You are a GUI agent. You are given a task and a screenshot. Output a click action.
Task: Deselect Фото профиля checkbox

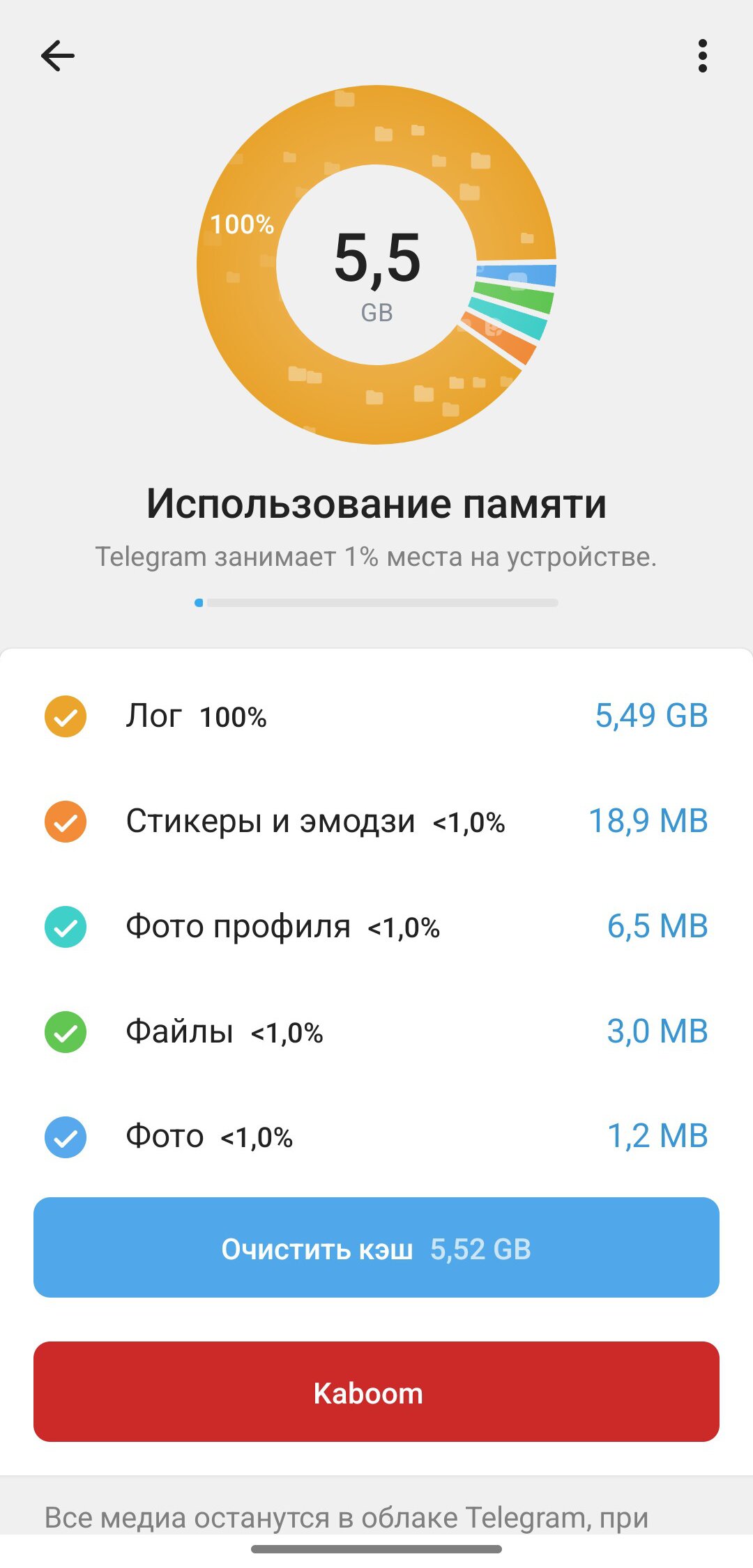point(66,927)
